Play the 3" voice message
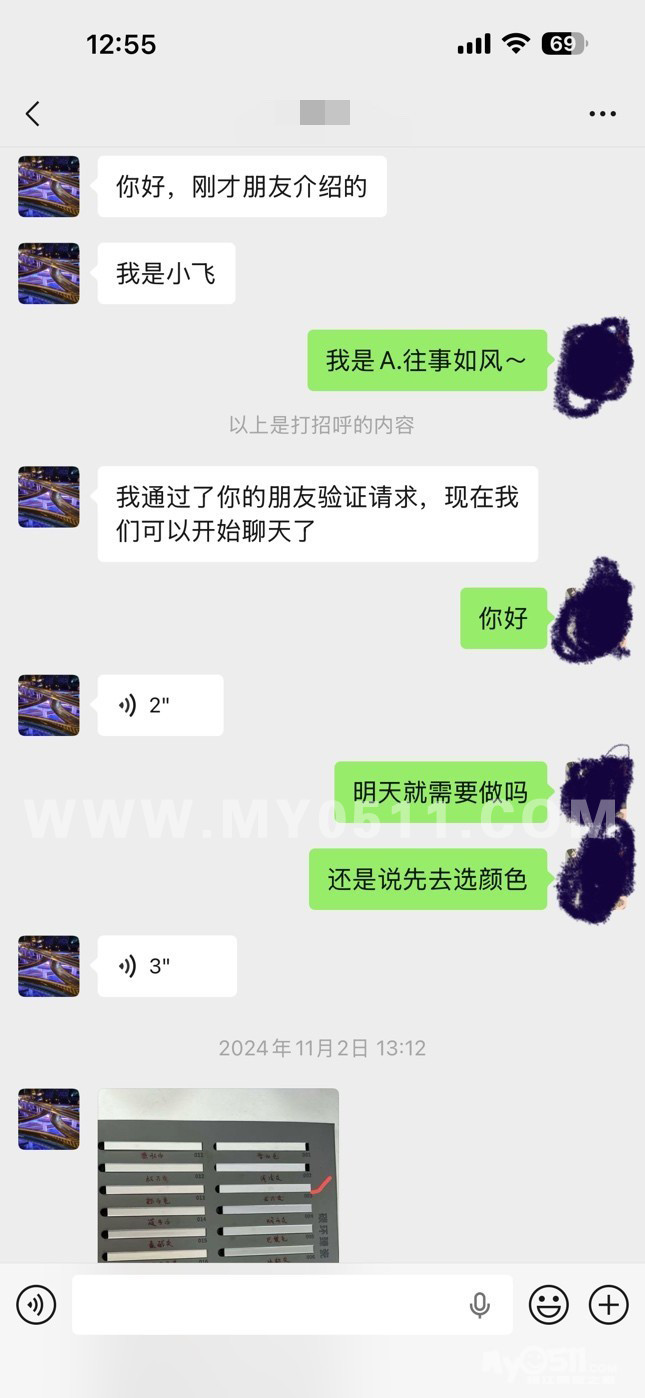 166,966
